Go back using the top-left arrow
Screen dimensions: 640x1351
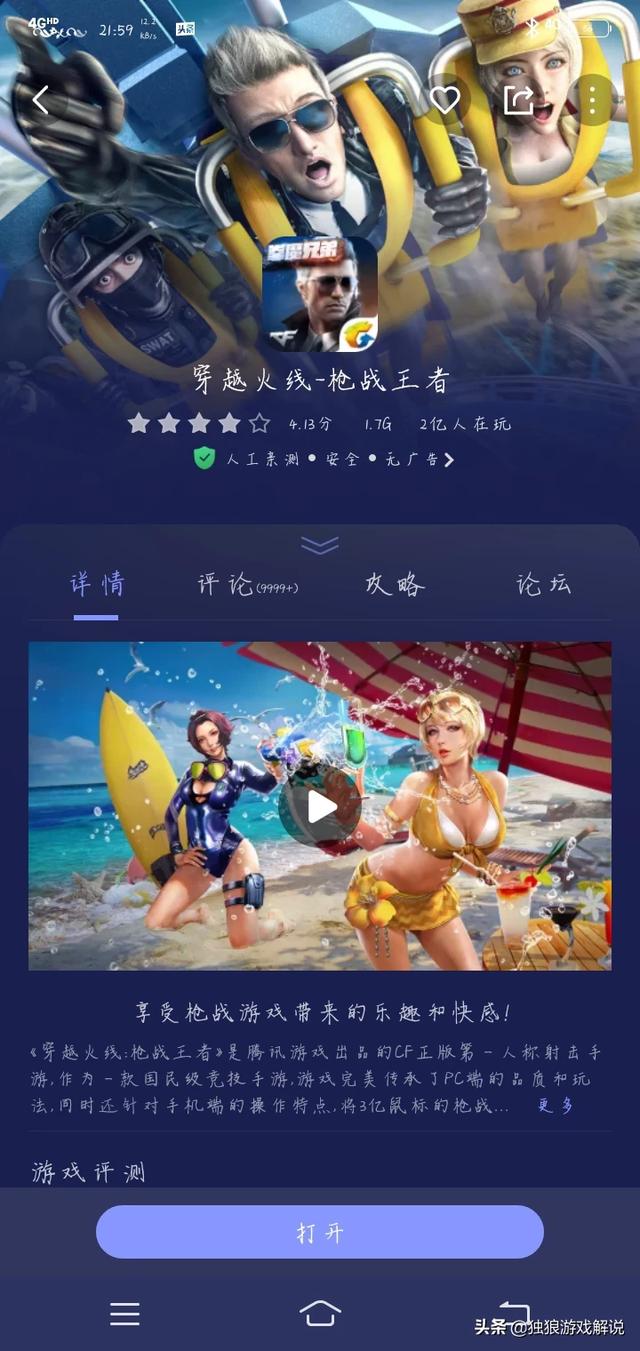pos(40,100)
